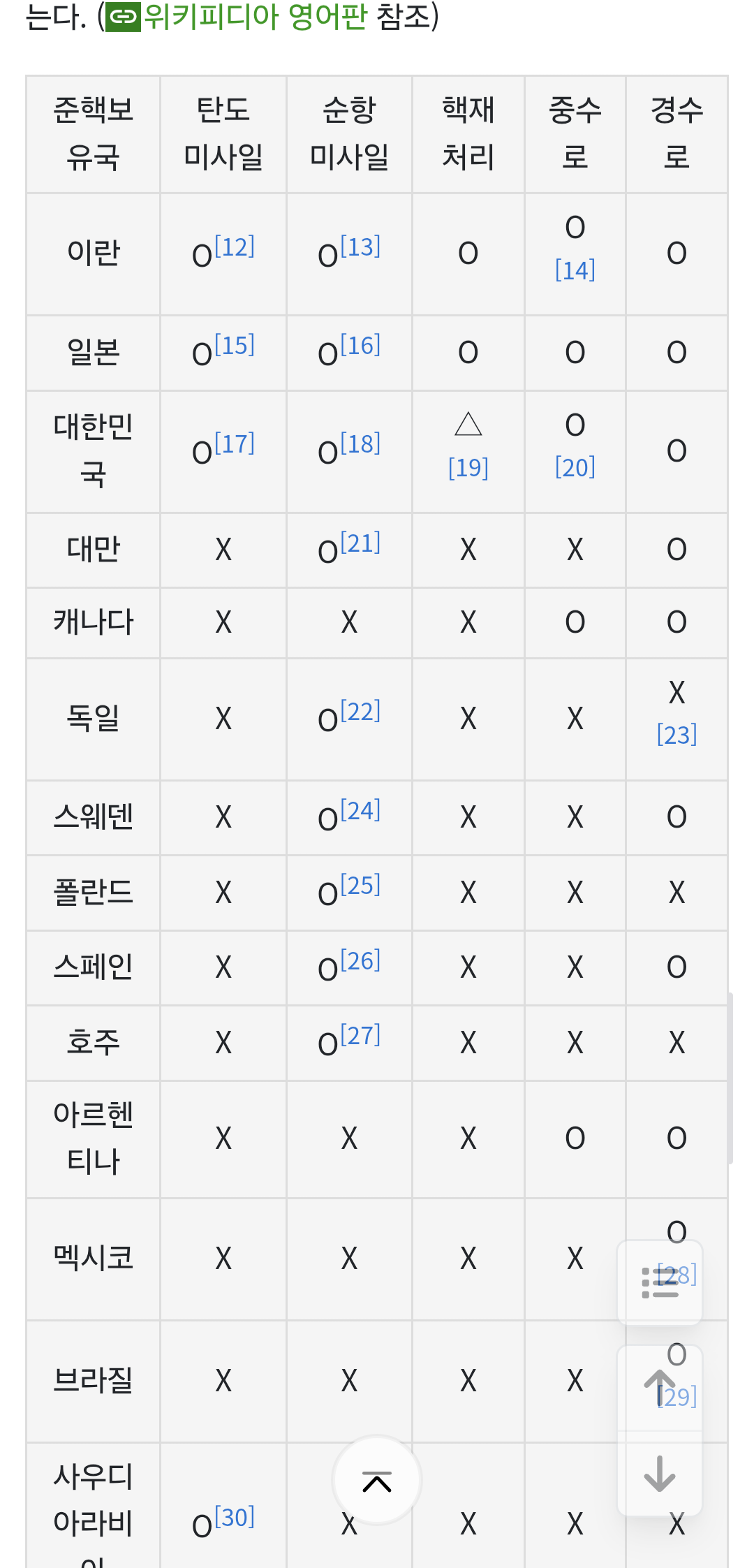The height and width of the screenshot is (1568, 754).
Task: Open footnote 24 in the 스웨덴 row
Action: pos(360,810)
